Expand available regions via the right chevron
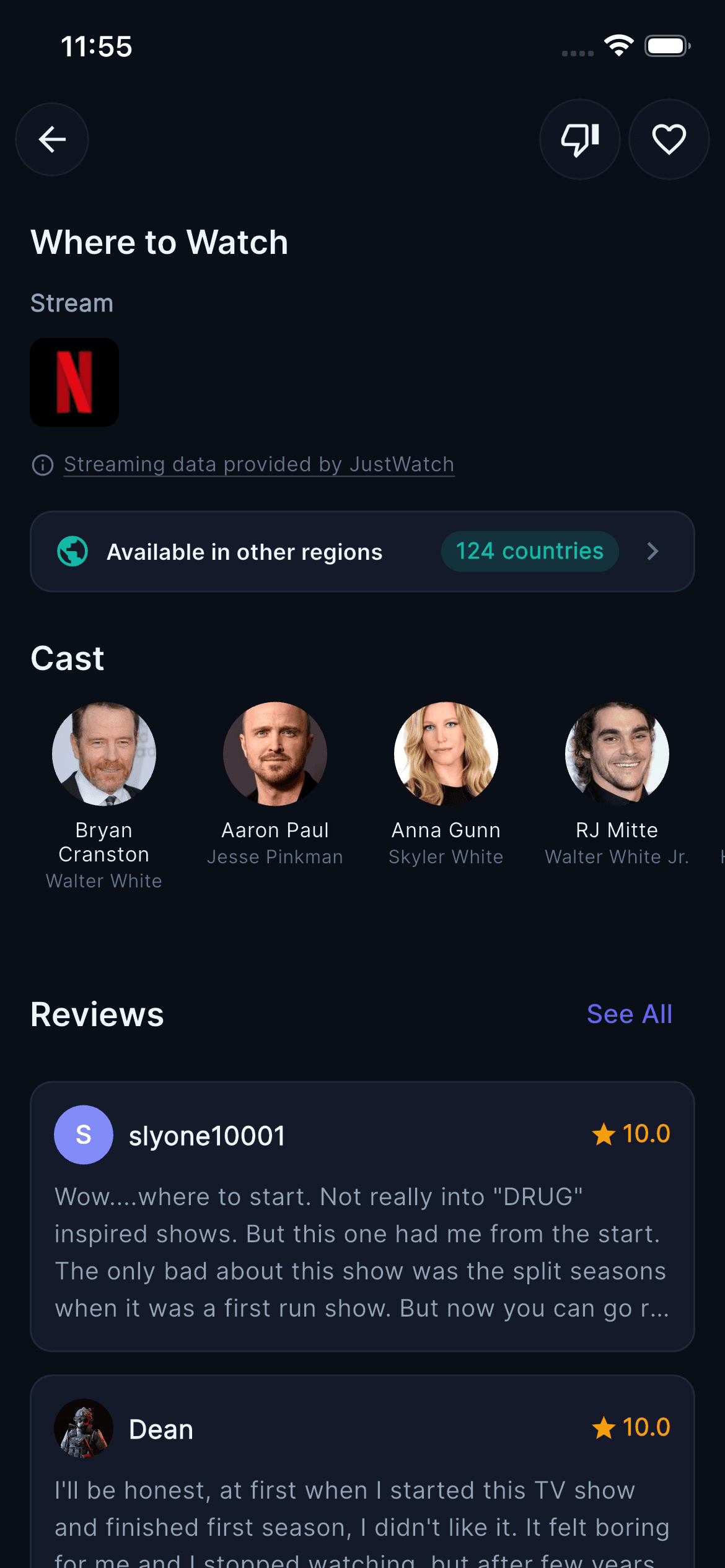 (652, 551)
